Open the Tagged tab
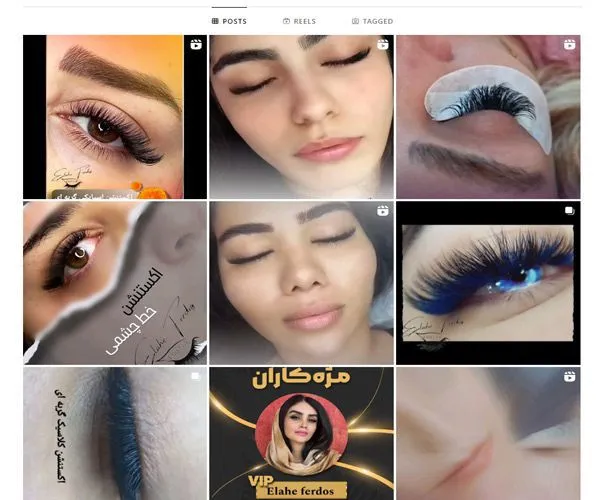600x500 pixels. (372, 21)
